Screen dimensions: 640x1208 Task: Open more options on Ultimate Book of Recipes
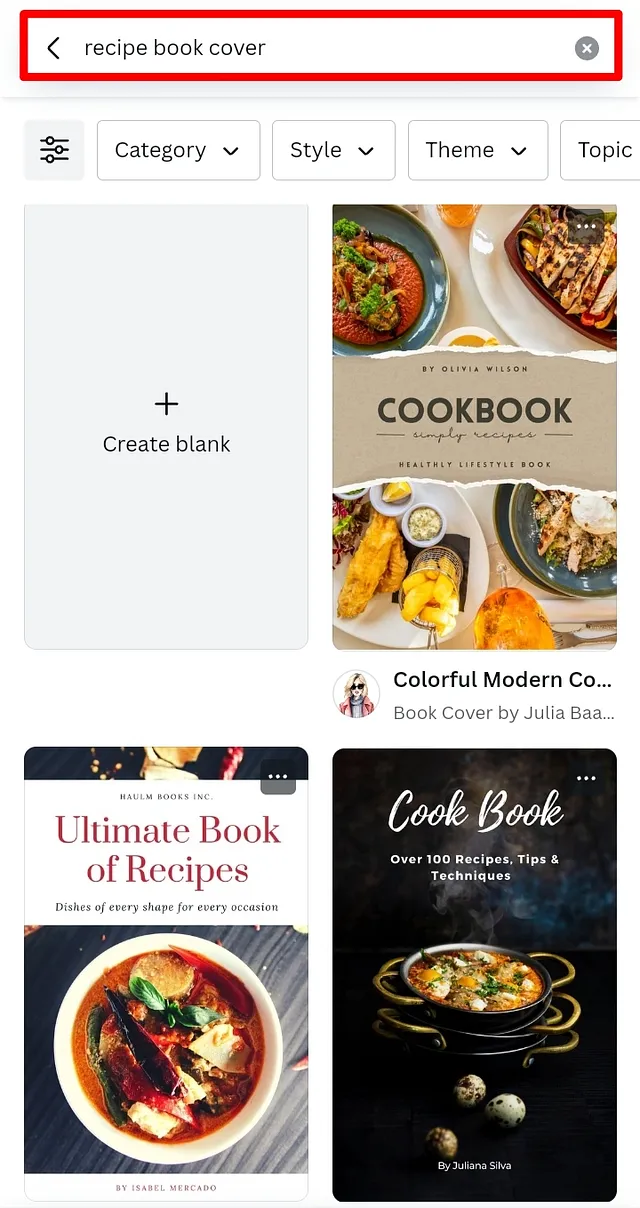click(x=278, y=777)
